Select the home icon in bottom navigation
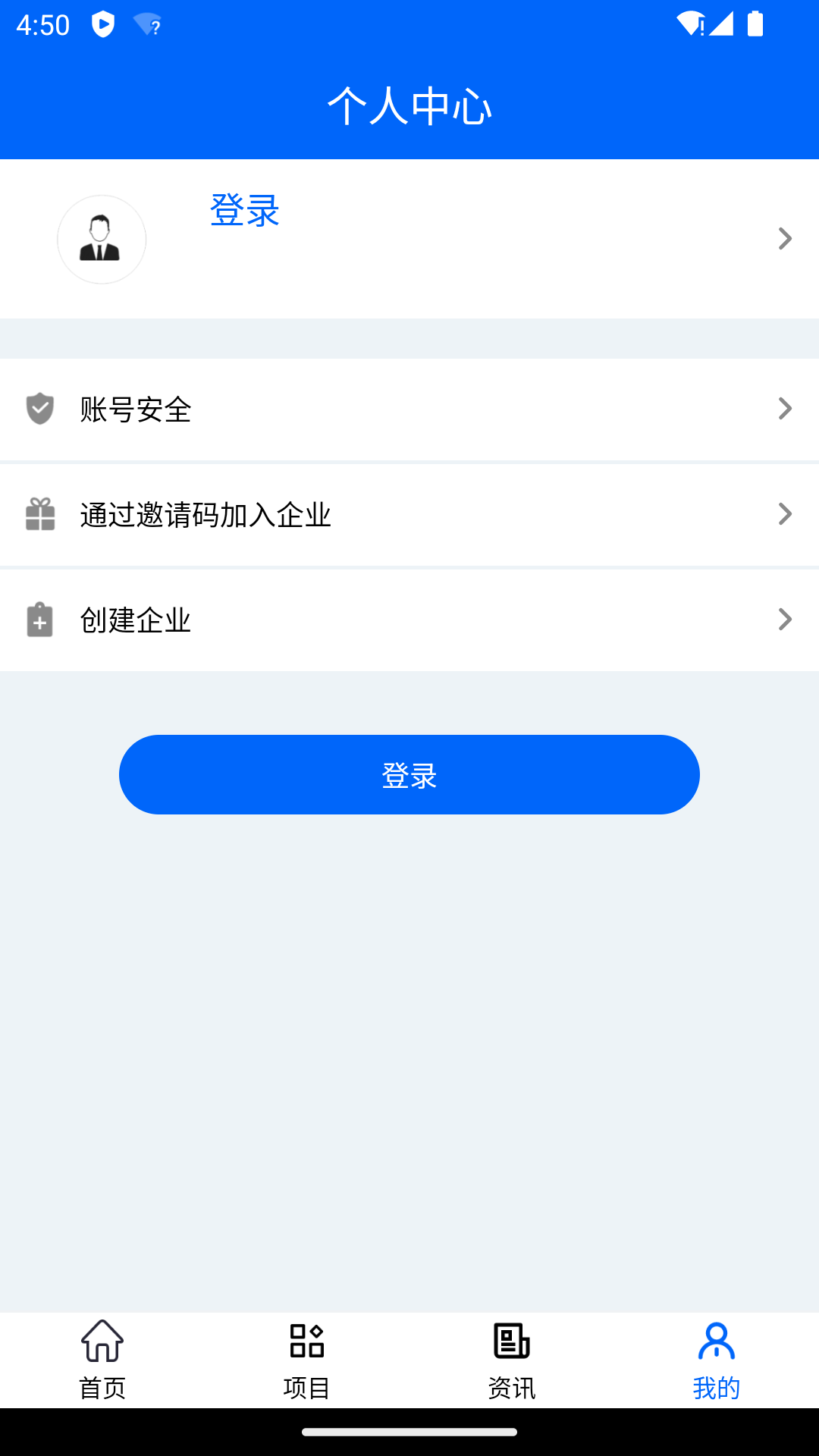The image size is (819, 1456). coord(102,1341)
